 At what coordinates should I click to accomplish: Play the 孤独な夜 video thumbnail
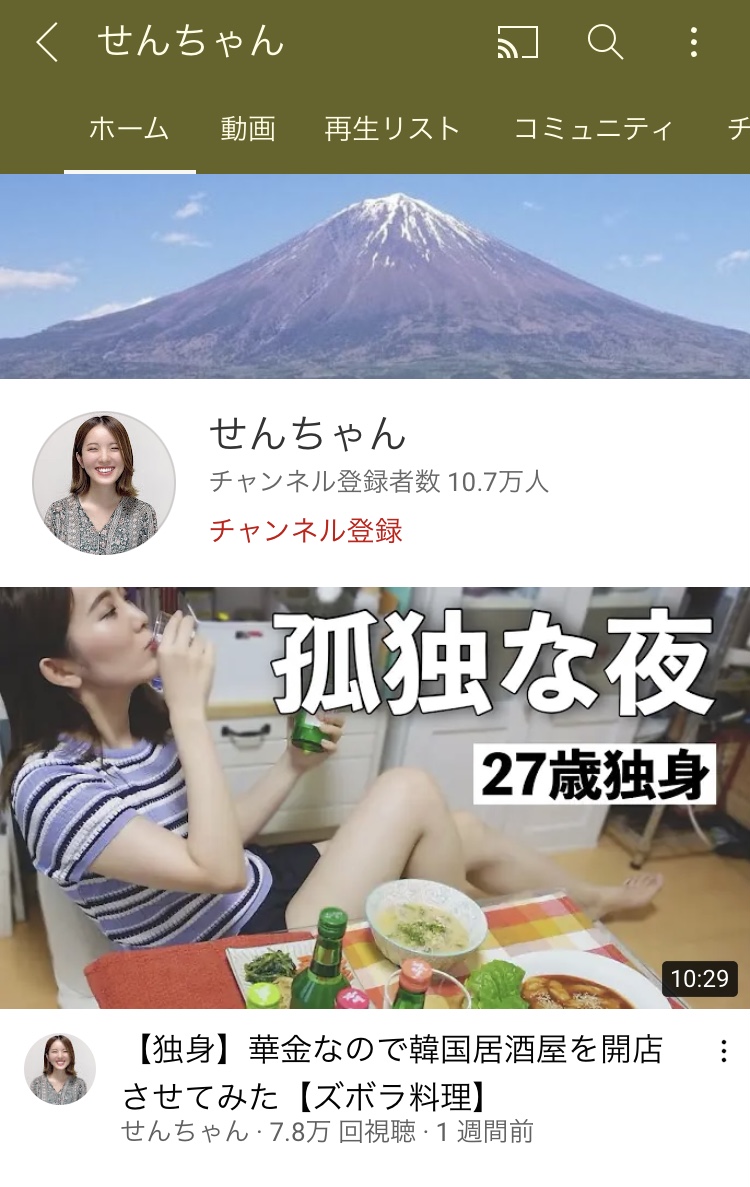(375, 797)
